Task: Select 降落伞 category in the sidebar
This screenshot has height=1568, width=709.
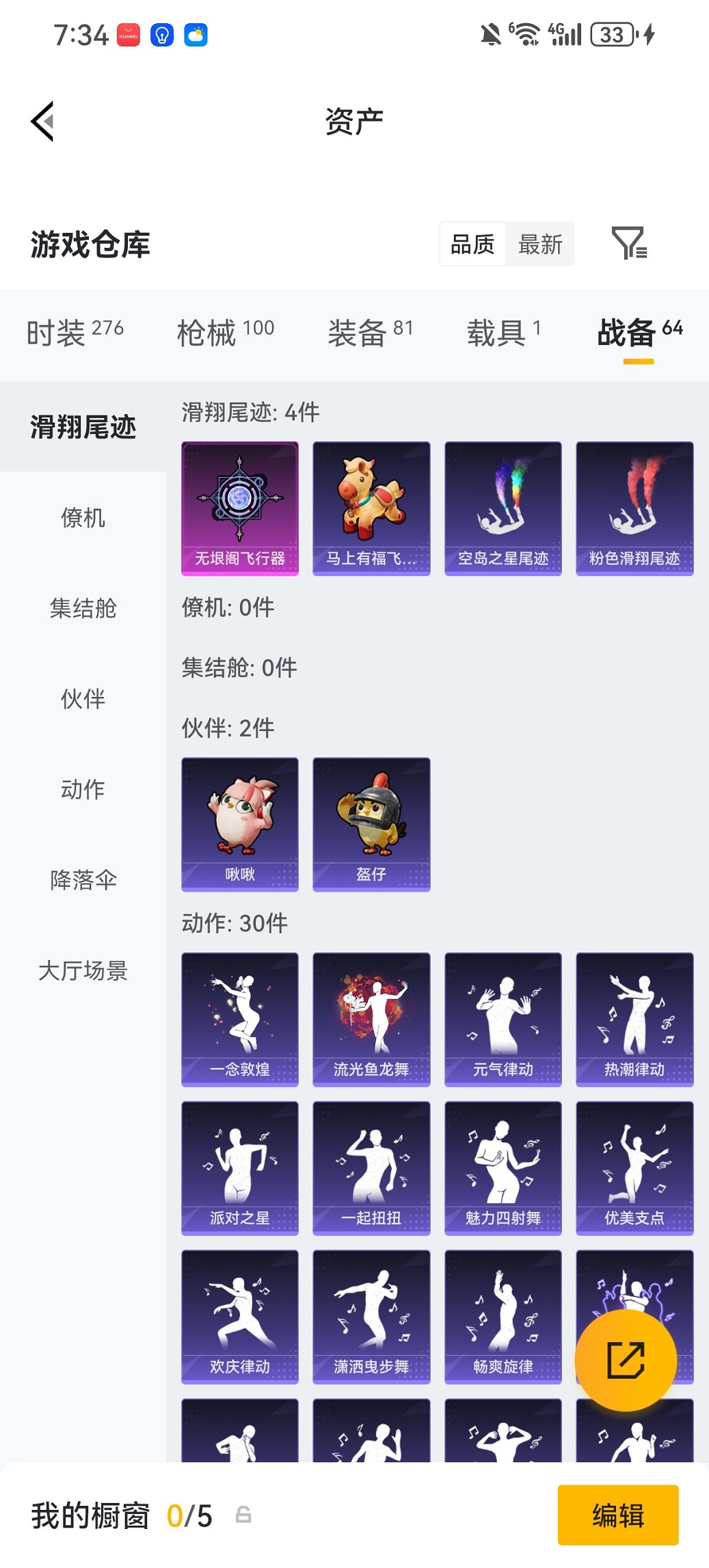Action: tap(83, 881)
